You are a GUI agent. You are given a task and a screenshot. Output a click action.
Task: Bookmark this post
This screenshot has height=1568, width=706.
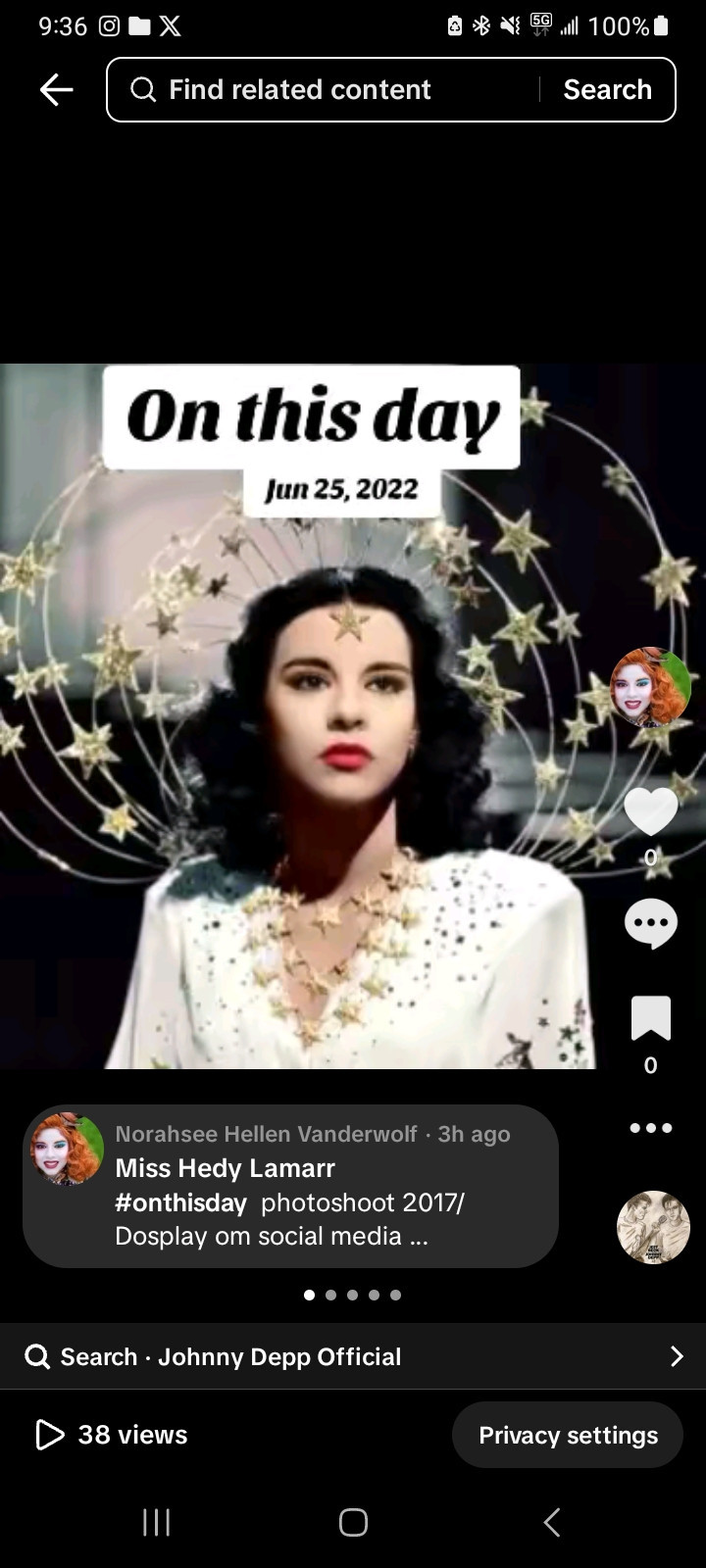pos(650,1019)
